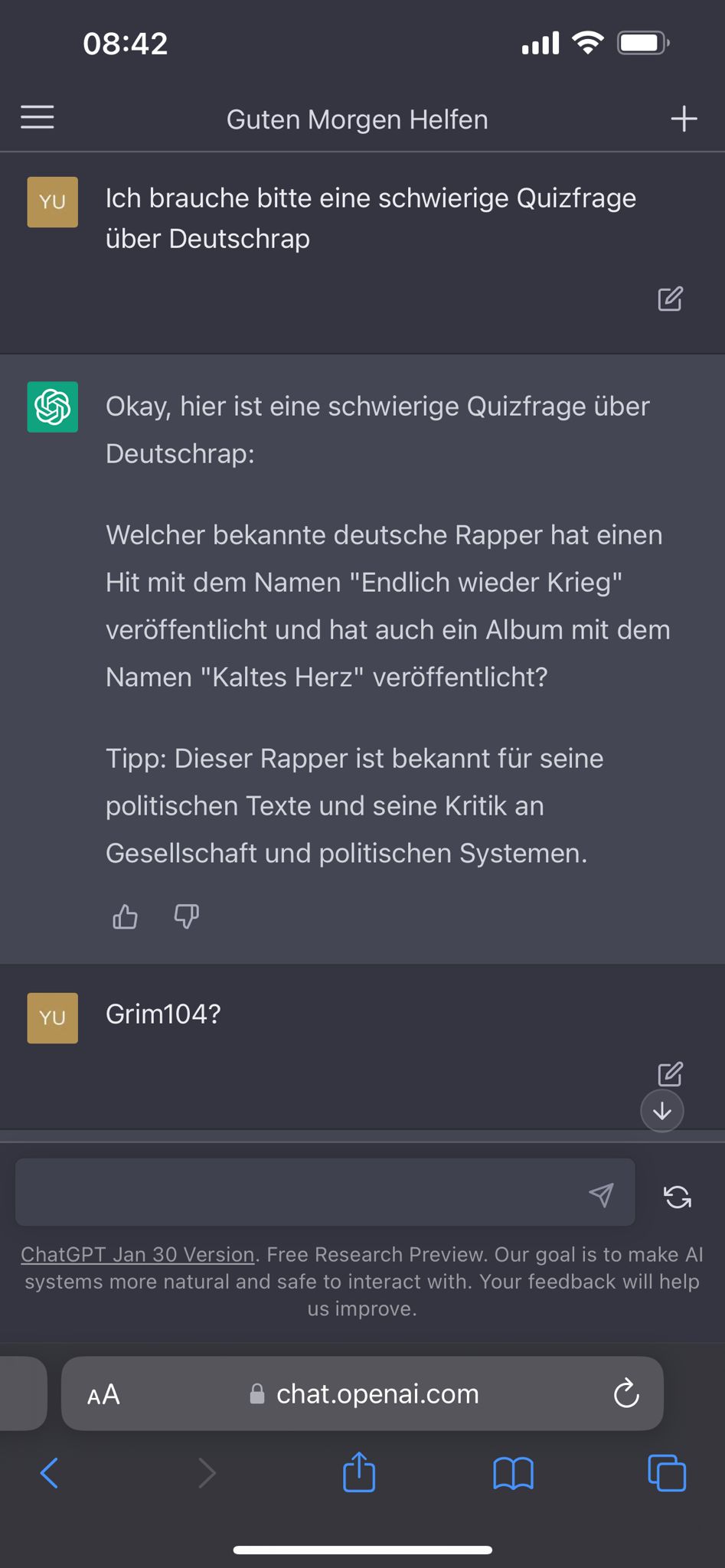
Task: Send the typed message
Action: pos(601,1194)
